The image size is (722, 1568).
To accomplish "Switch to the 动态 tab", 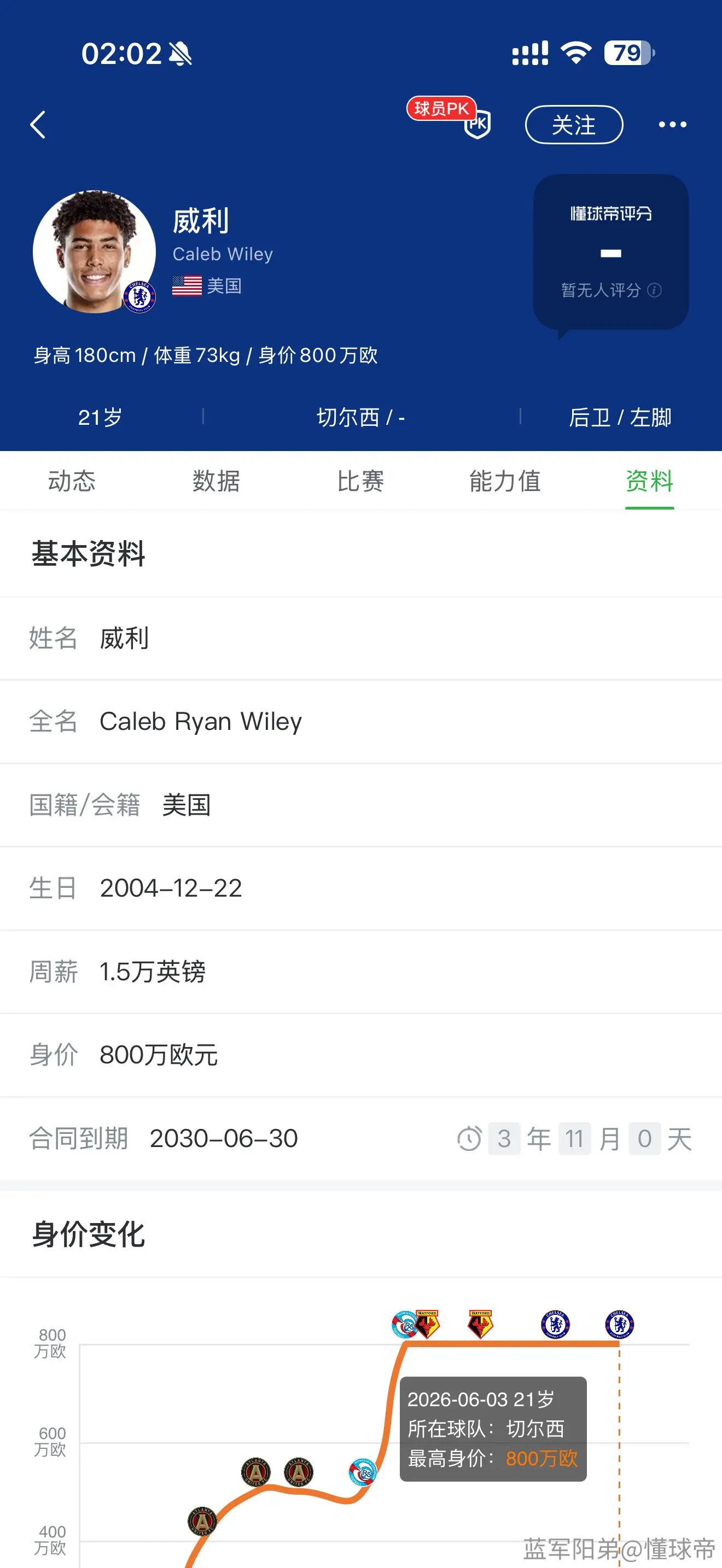I will [72, 481].
